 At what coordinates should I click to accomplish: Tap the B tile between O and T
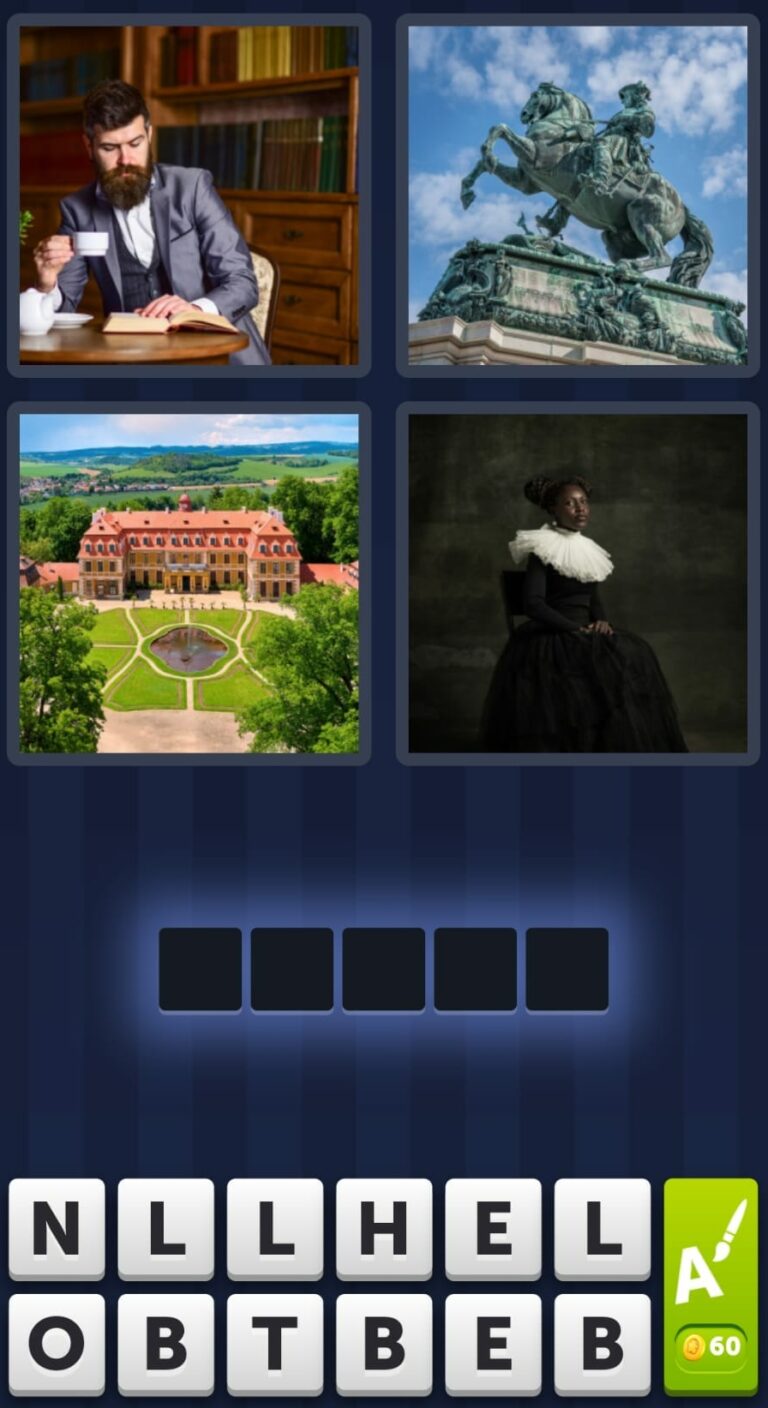166,1344
